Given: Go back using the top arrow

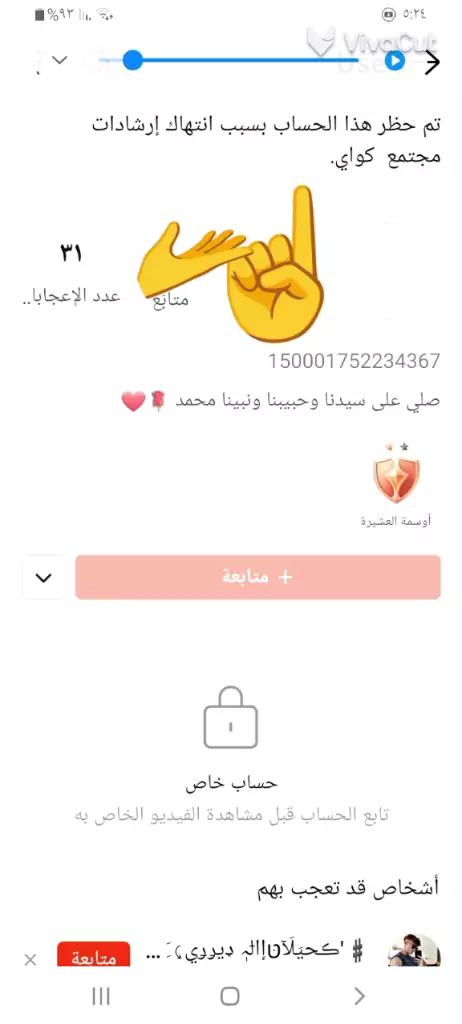Looking at the screenshot, I should coord(432,62).
